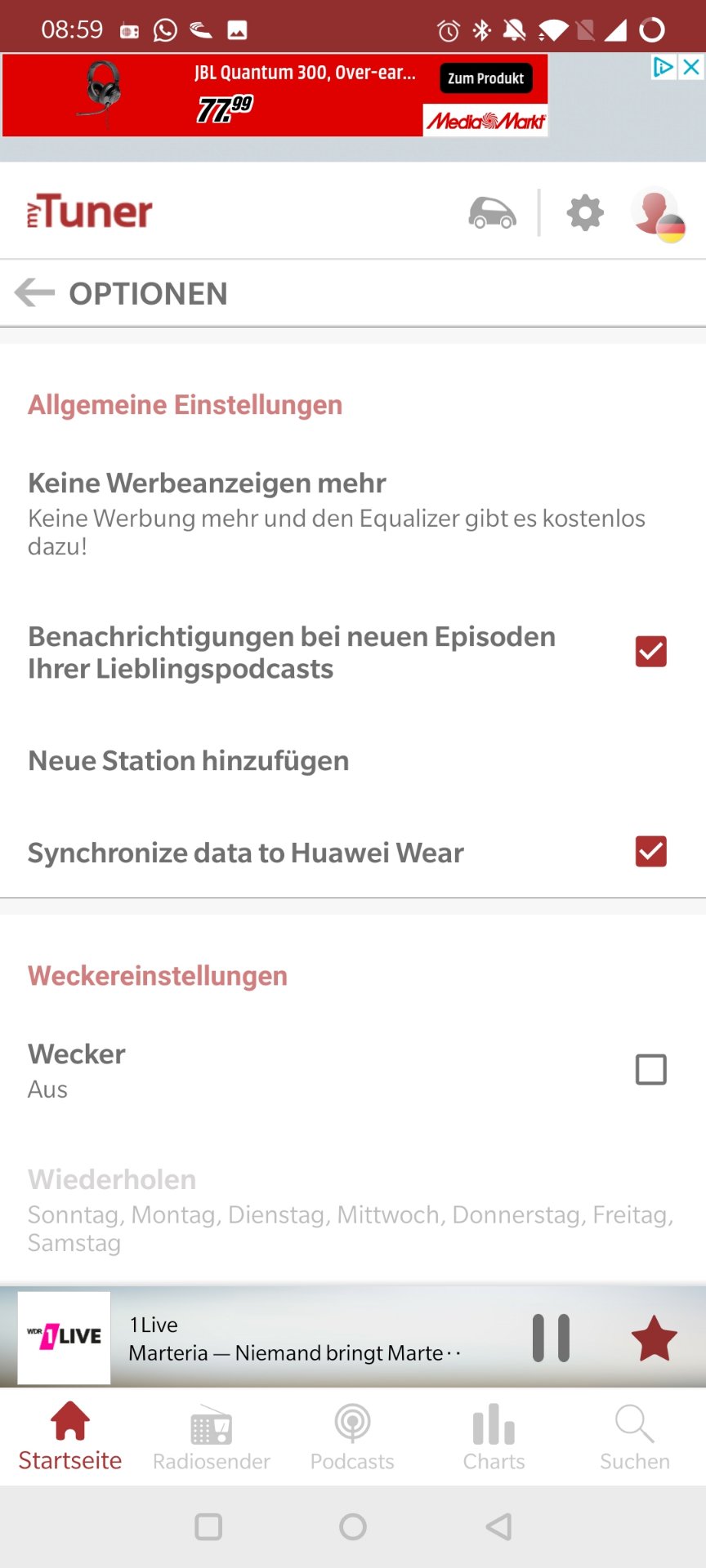Switch to the Startseite tab
The height and width of the screenshot is (1568, 706).
click(x=70, y=1437)
